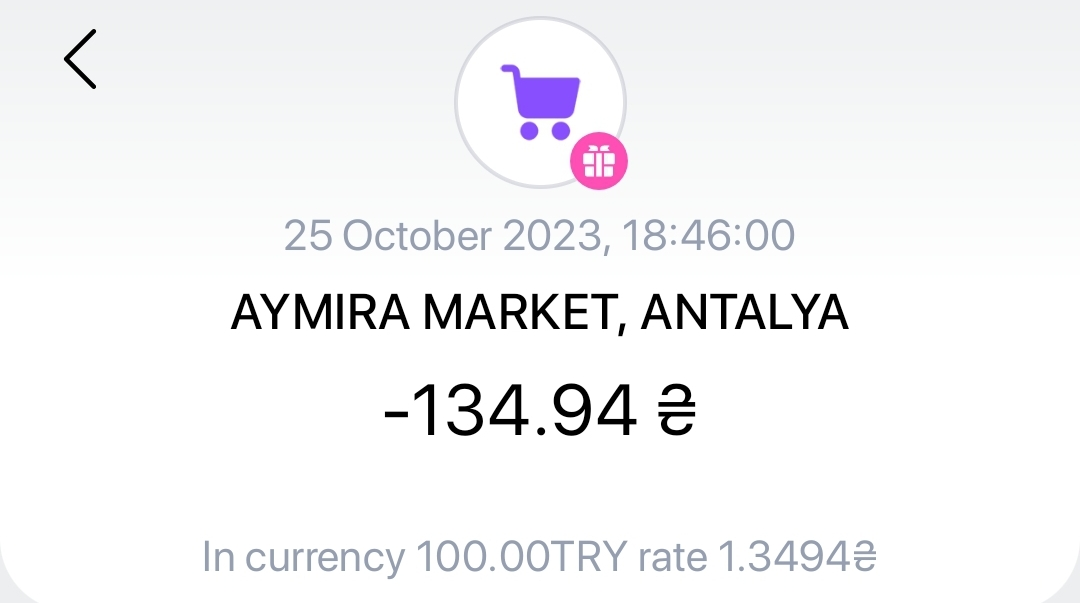
Task: Tap the shopping cart category icon
Action: [540, 101]
